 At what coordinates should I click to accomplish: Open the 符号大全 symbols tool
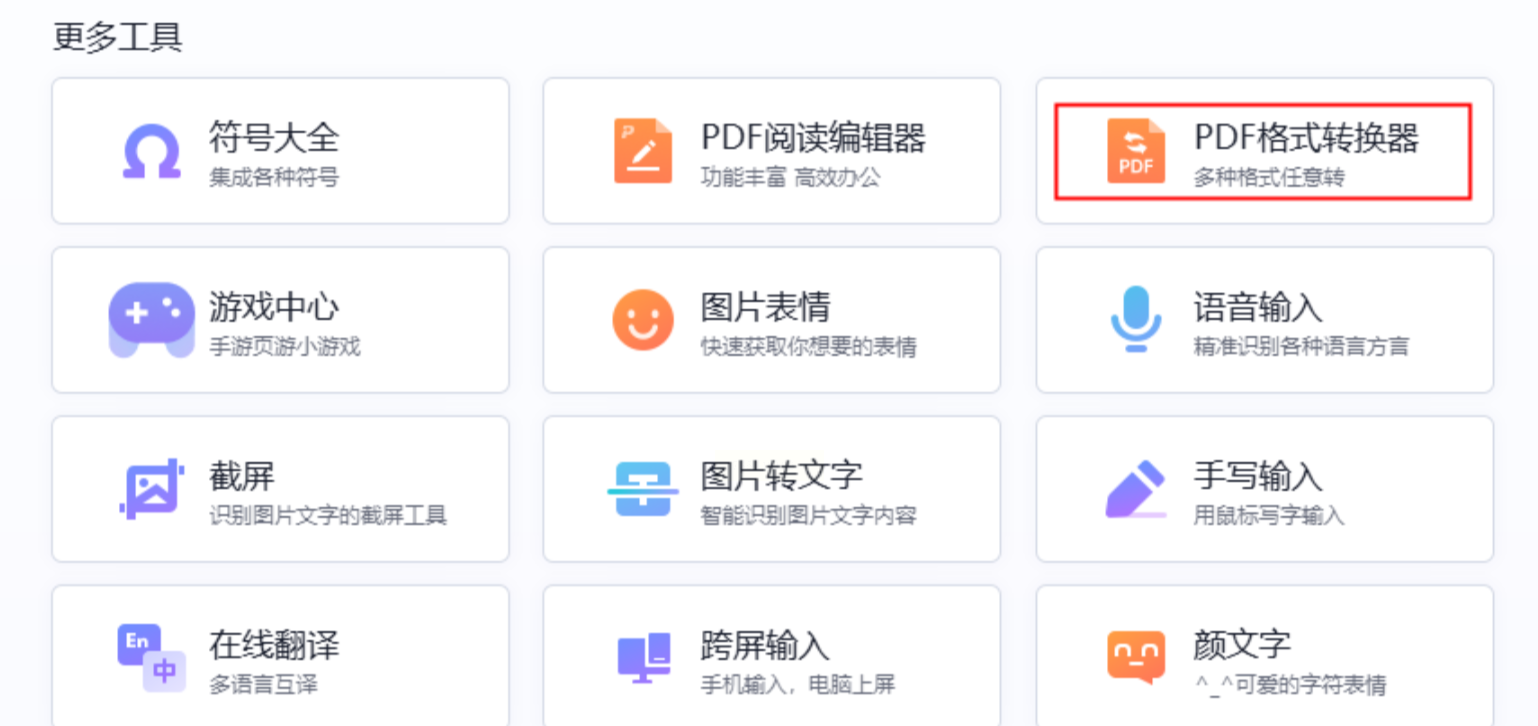click(x=280, y=151)
